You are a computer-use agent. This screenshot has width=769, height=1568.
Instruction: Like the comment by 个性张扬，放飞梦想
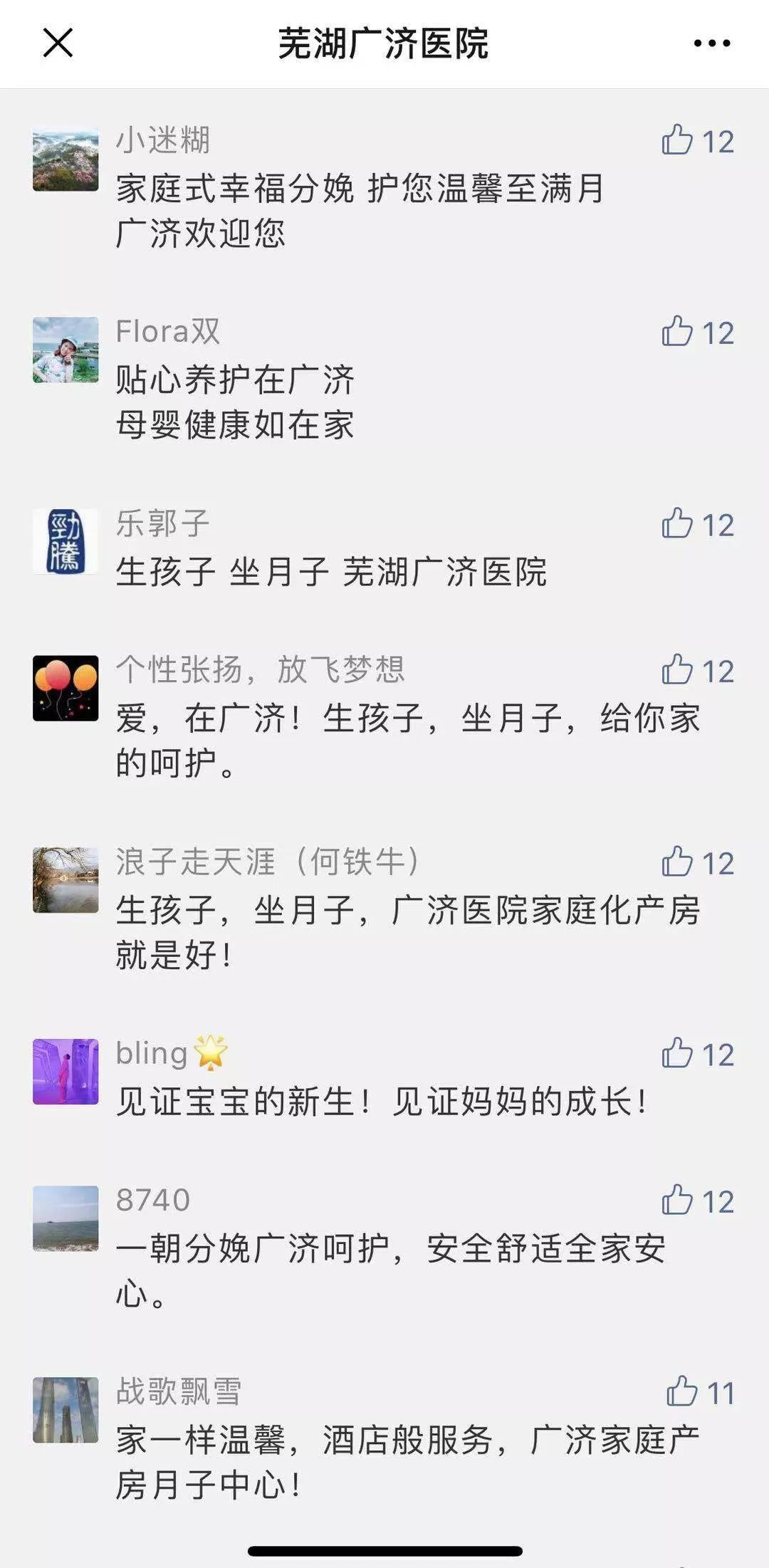(x=677, y=670)
